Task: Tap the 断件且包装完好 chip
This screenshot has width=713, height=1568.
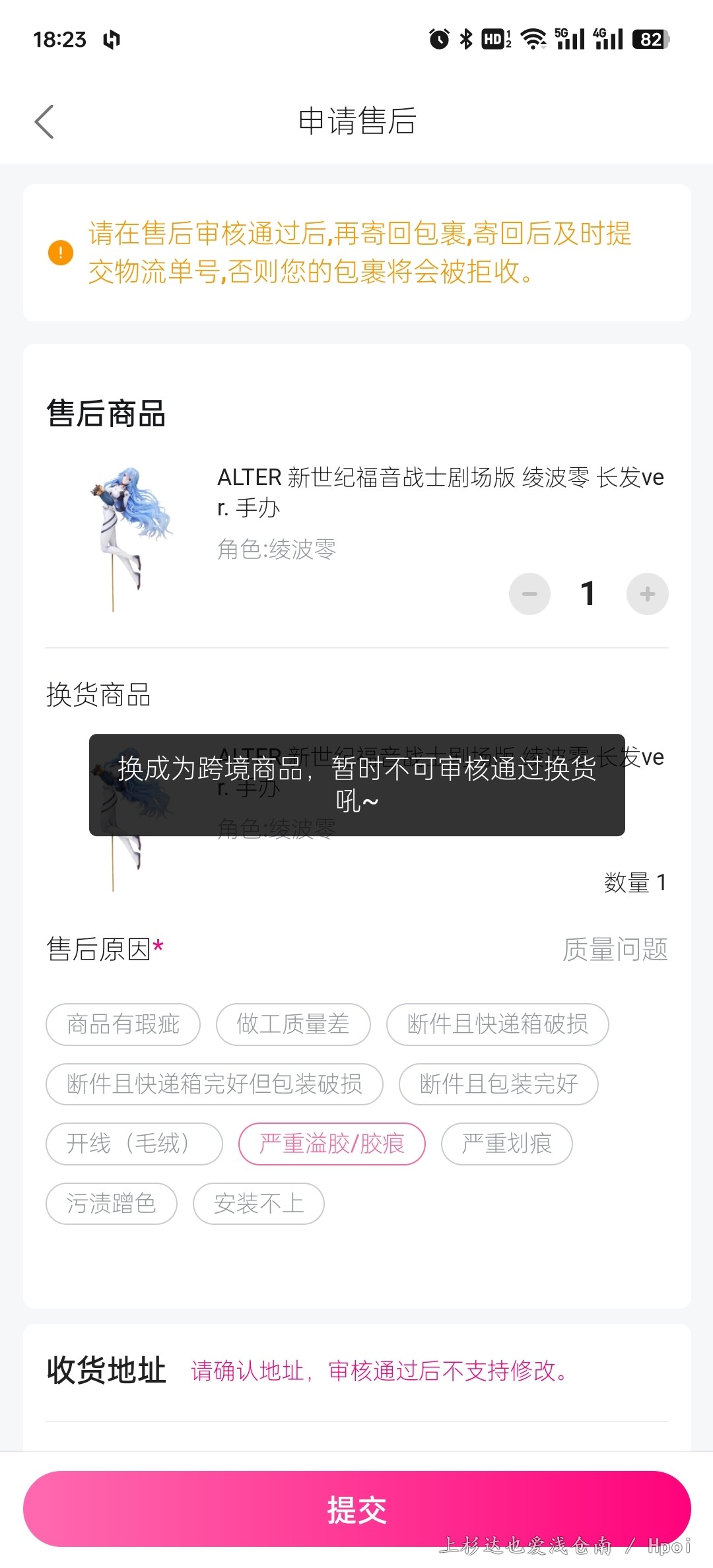Action: pyautogui.click(x=498, y=1084)
